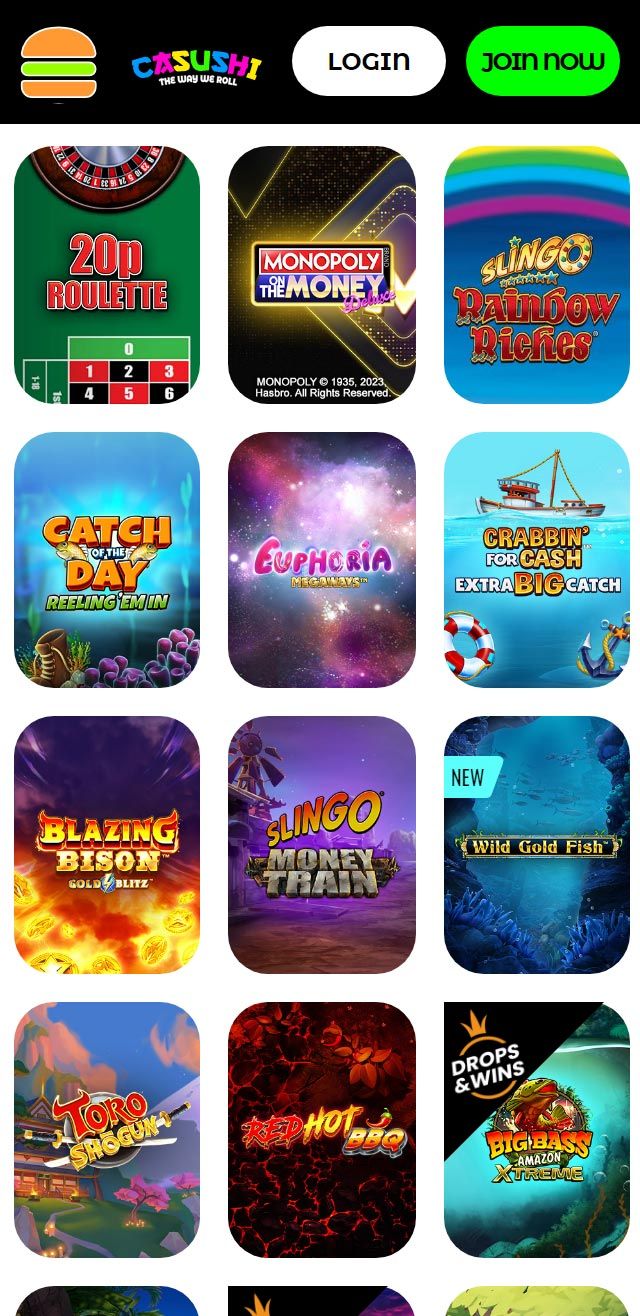The width and height of the screenshot is (640, 1316).
Task: Select Crabbin' for Cash Extra Big Catch
Action: coord(537,560)
